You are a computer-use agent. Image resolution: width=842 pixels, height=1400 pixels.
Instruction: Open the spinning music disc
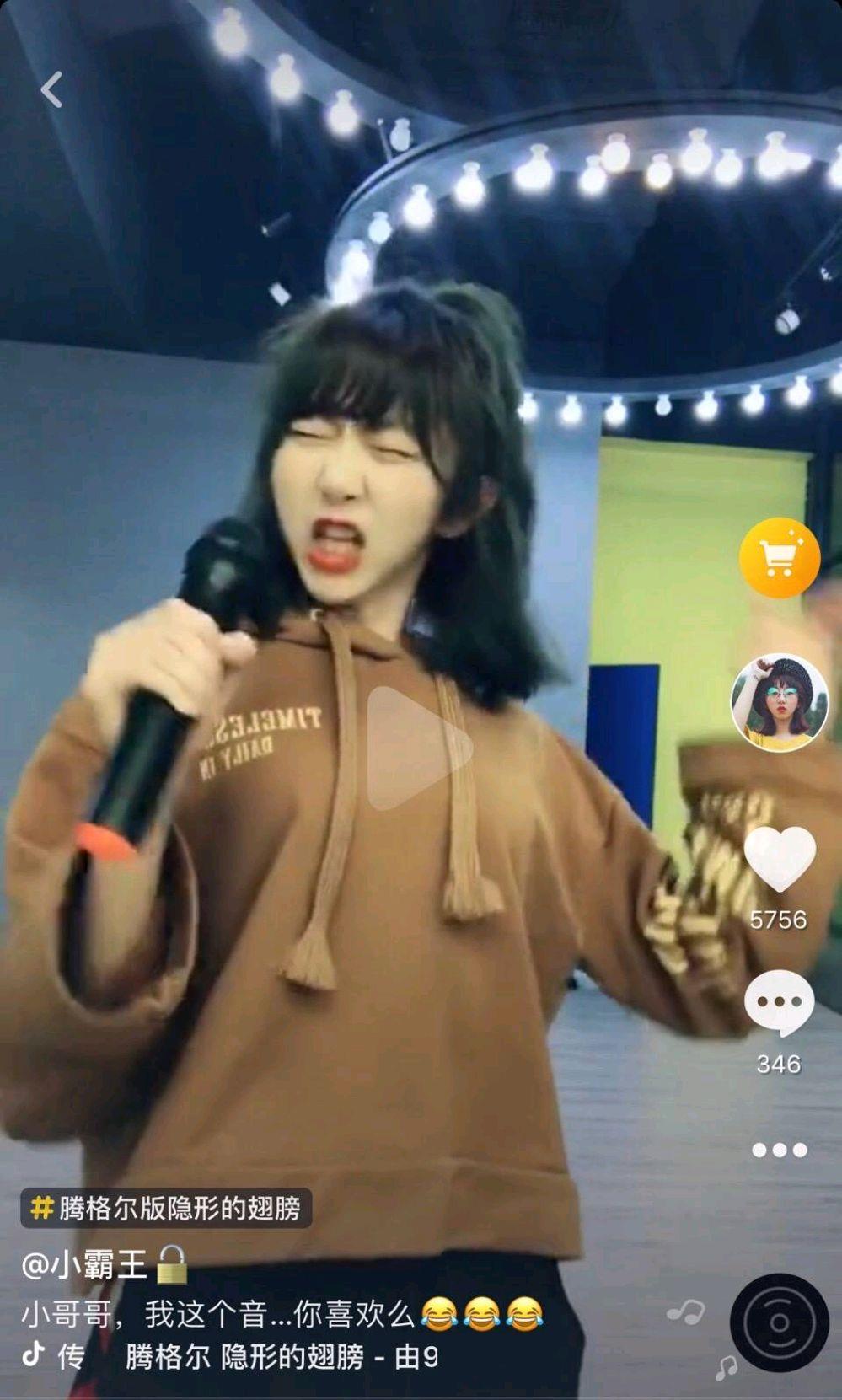click(x=779, y=1322)
